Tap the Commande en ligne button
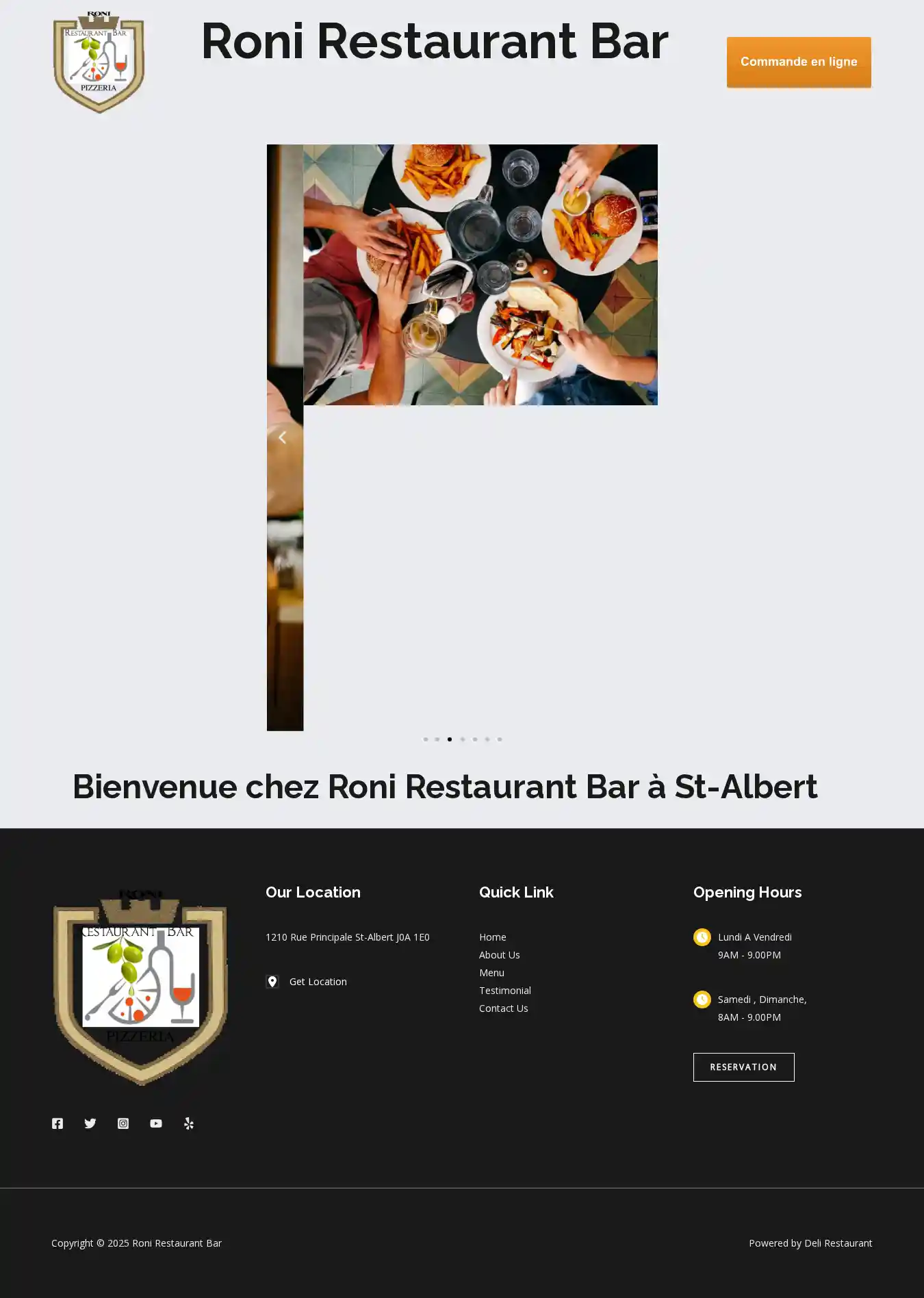 [798, 62]
